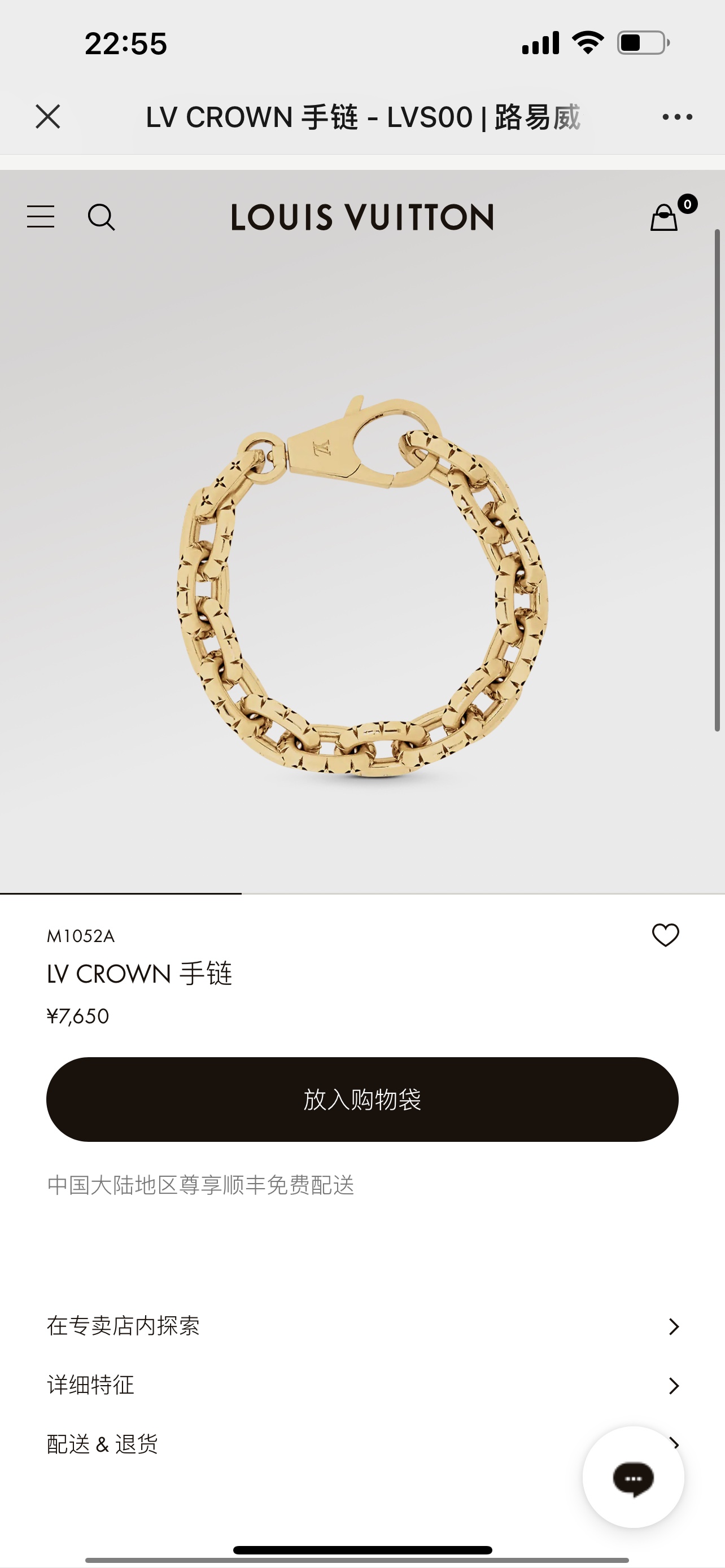Open the hamburger navigation menu
Image resolution: width=725 pixels, height=1568 pixels.
pos(41,217)
